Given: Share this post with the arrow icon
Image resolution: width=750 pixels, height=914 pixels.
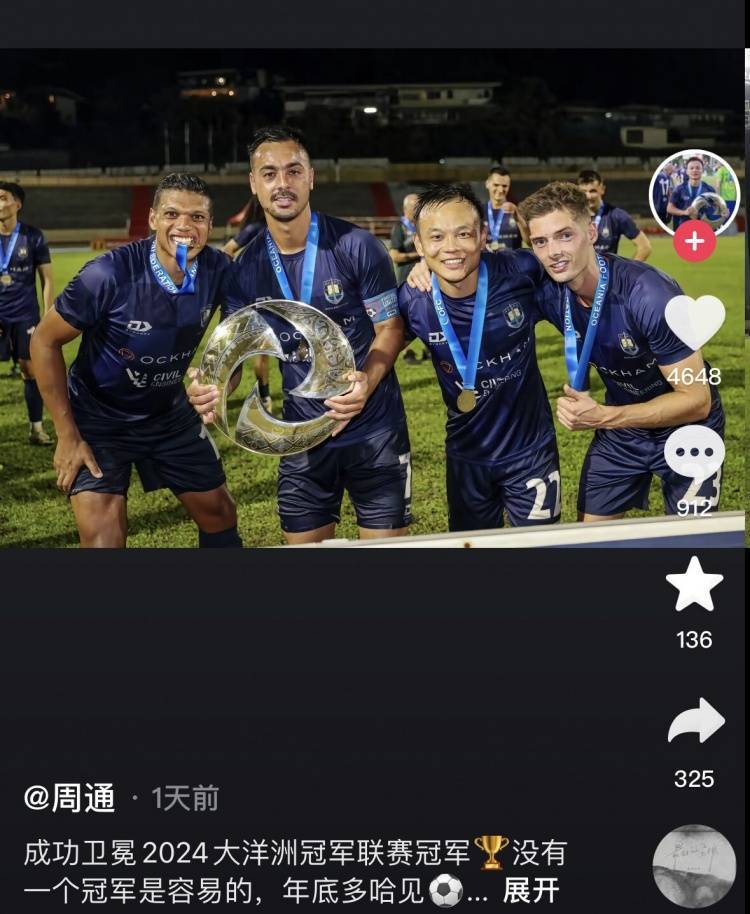Looking at the screenshot, I should tap(695, 721).
